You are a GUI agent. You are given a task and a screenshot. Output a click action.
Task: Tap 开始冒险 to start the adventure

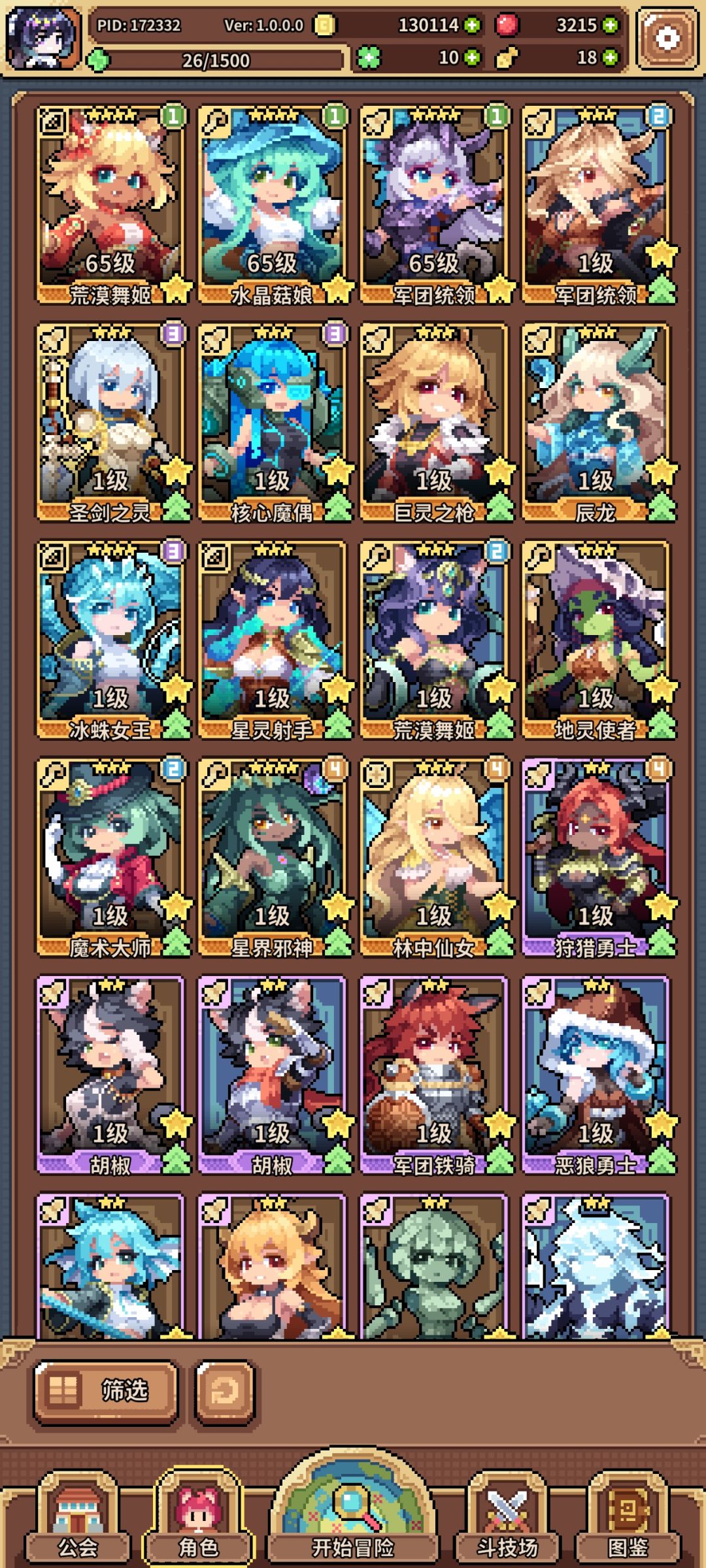coord(353,1511)
